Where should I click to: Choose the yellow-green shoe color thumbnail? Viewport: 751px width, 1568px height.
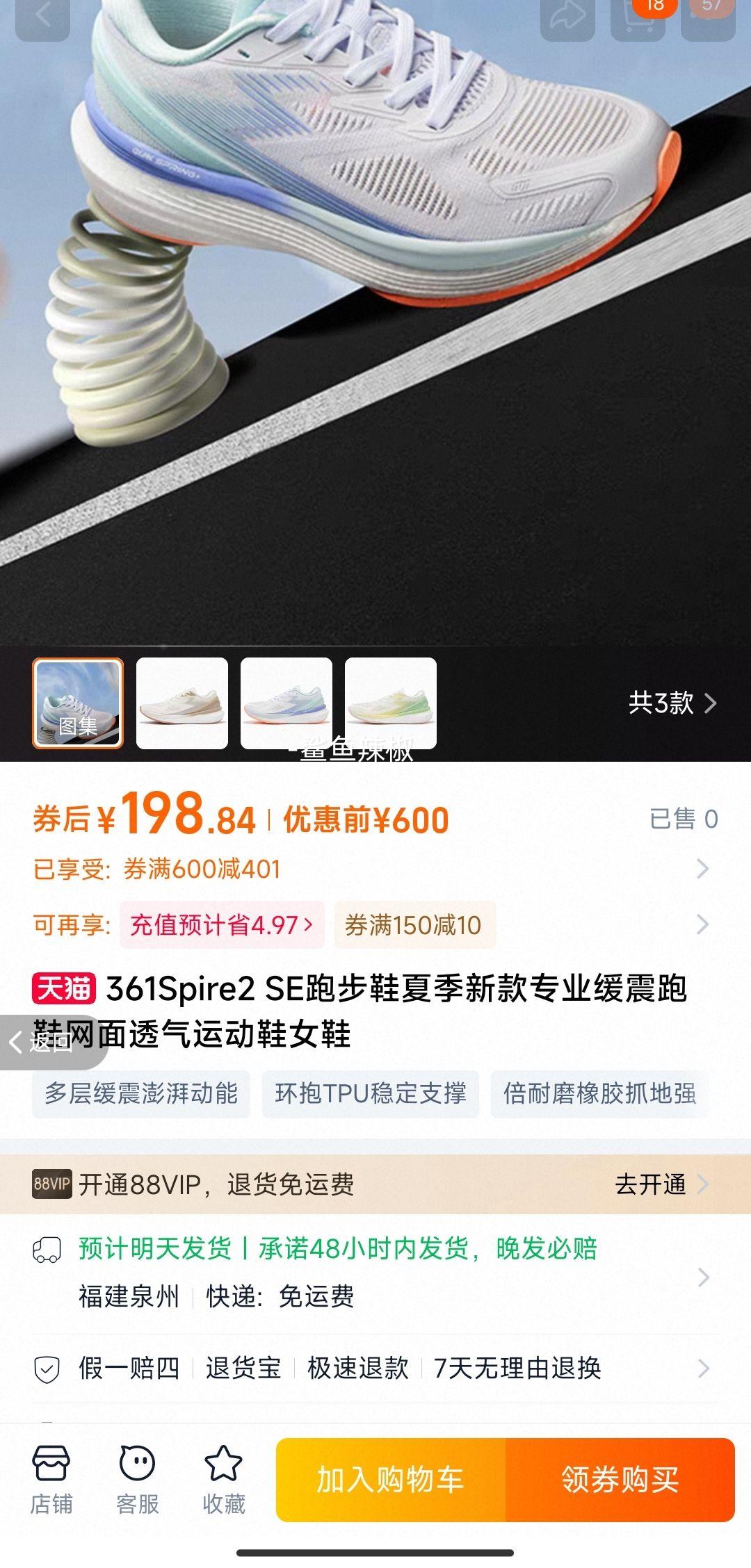tap(391, 703)
